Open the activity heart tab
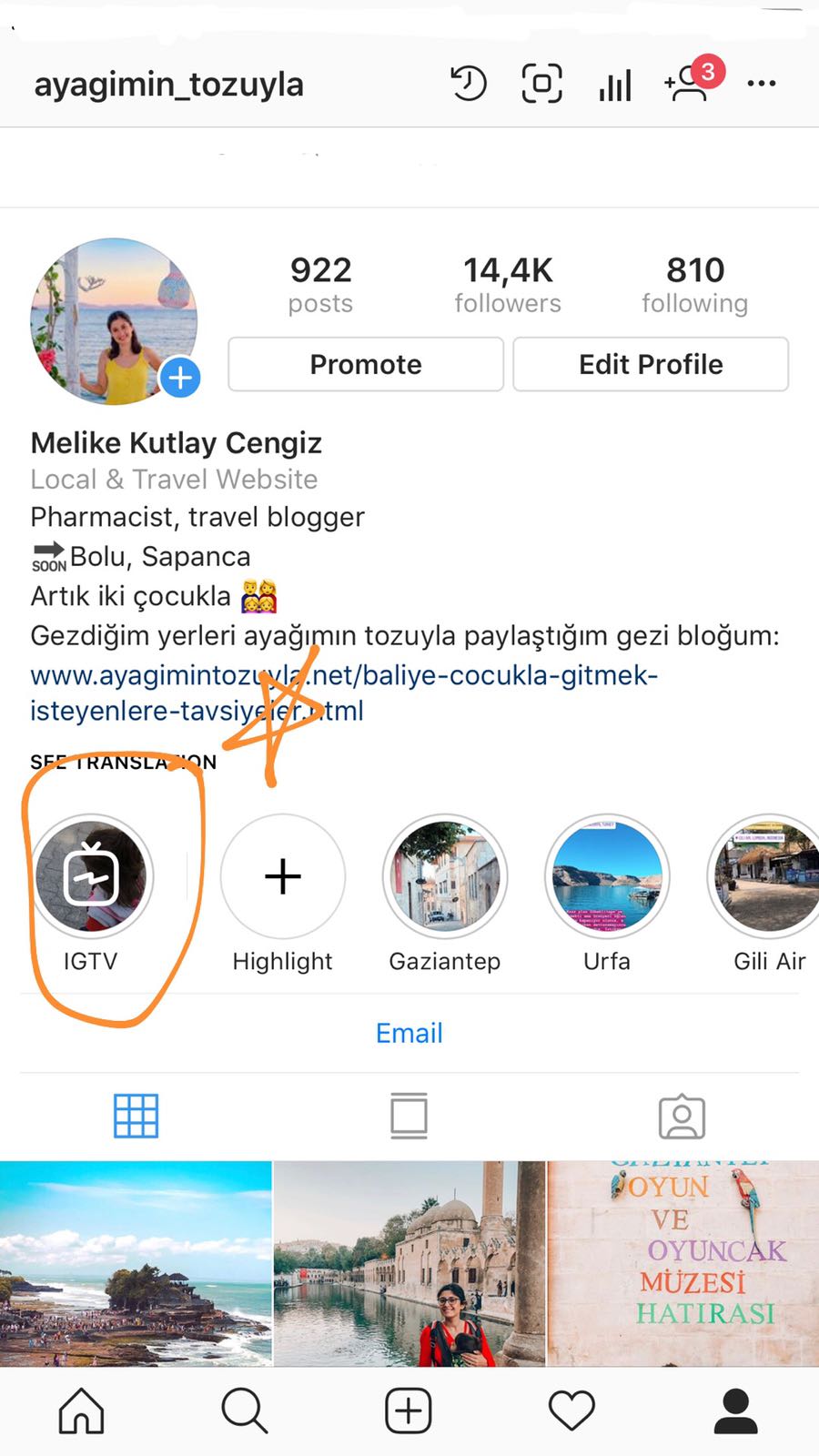The image size is (819, 1456). (x=571, y=1410)
